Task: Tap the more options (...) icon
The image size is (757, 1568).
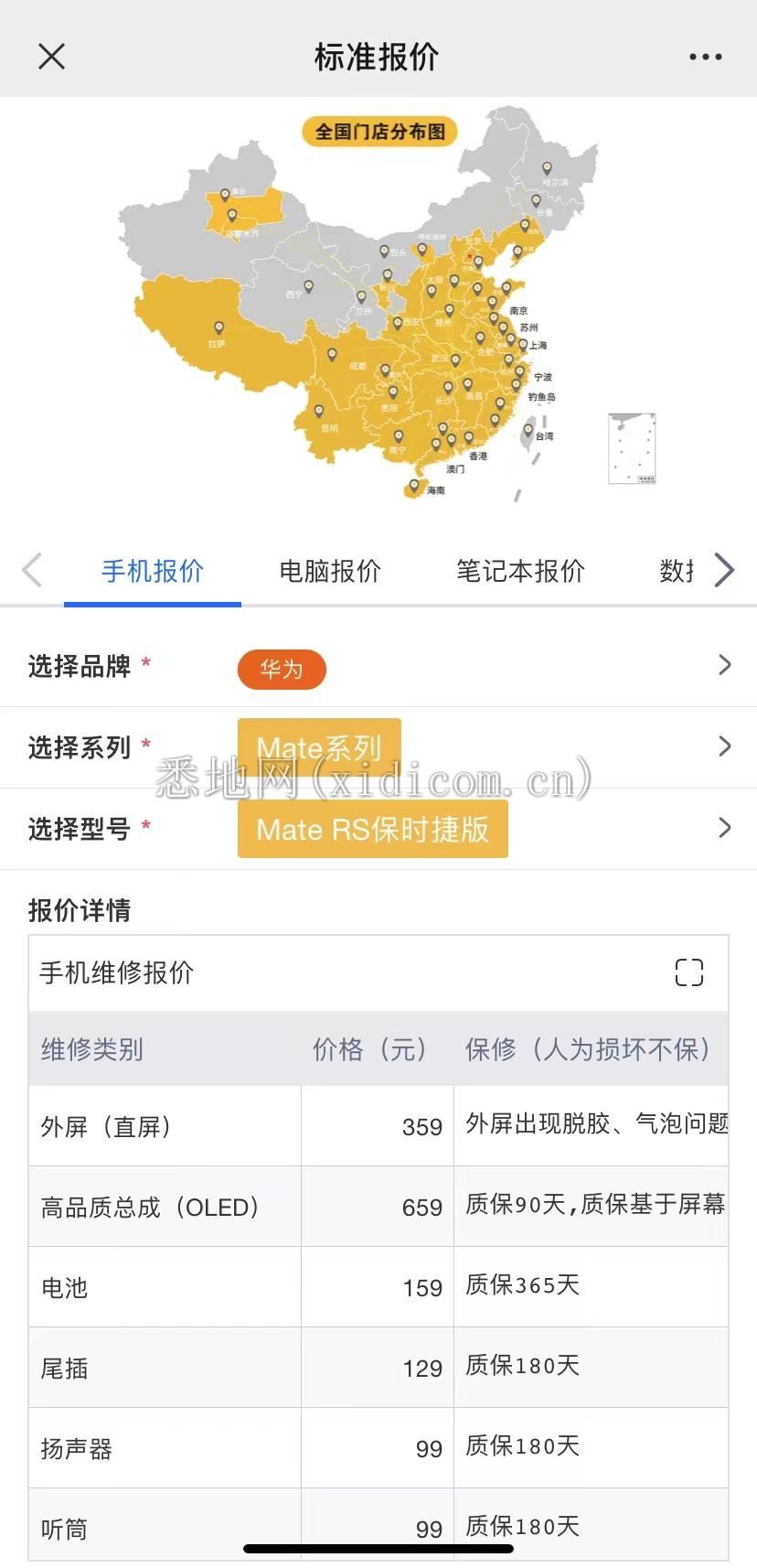Action: click(x=705, y=56)
